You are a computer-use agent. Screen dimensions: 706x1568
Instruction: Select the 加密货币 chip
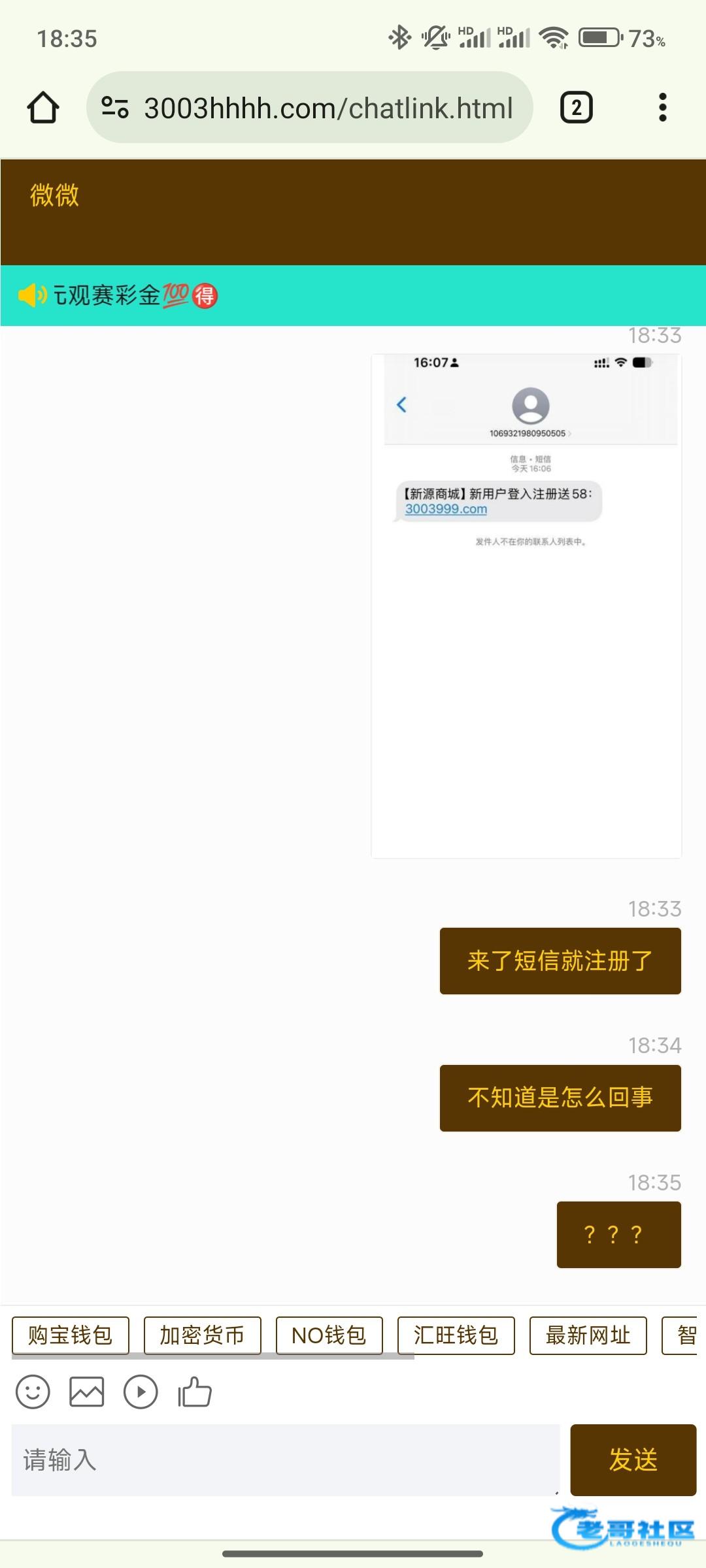coord(202,1335)
